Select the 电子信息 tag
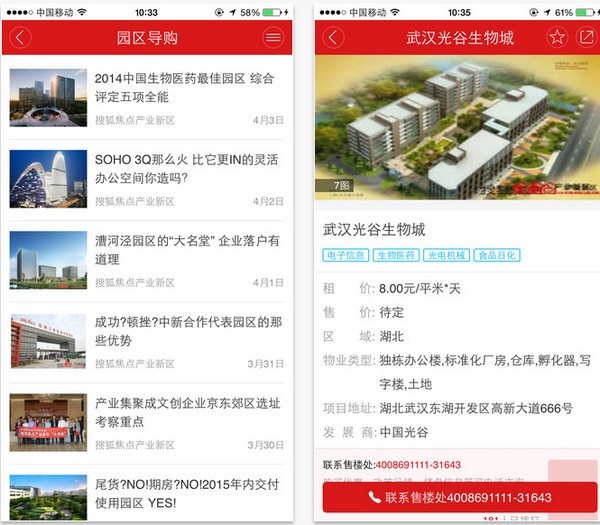Screen dimensions: 600x525 (x=345, y=256)
